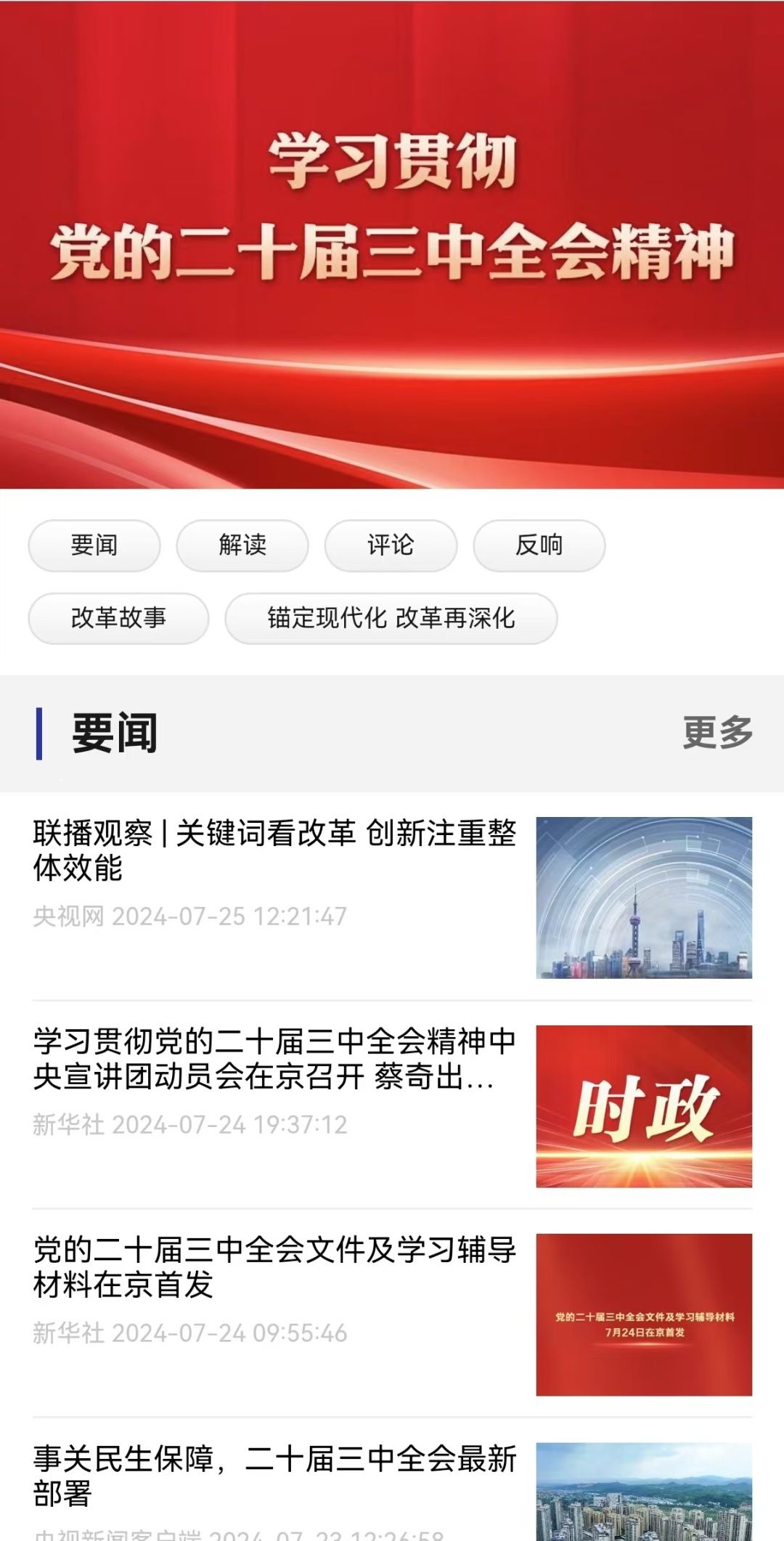Tap the 反响 chip

[539, 545]
